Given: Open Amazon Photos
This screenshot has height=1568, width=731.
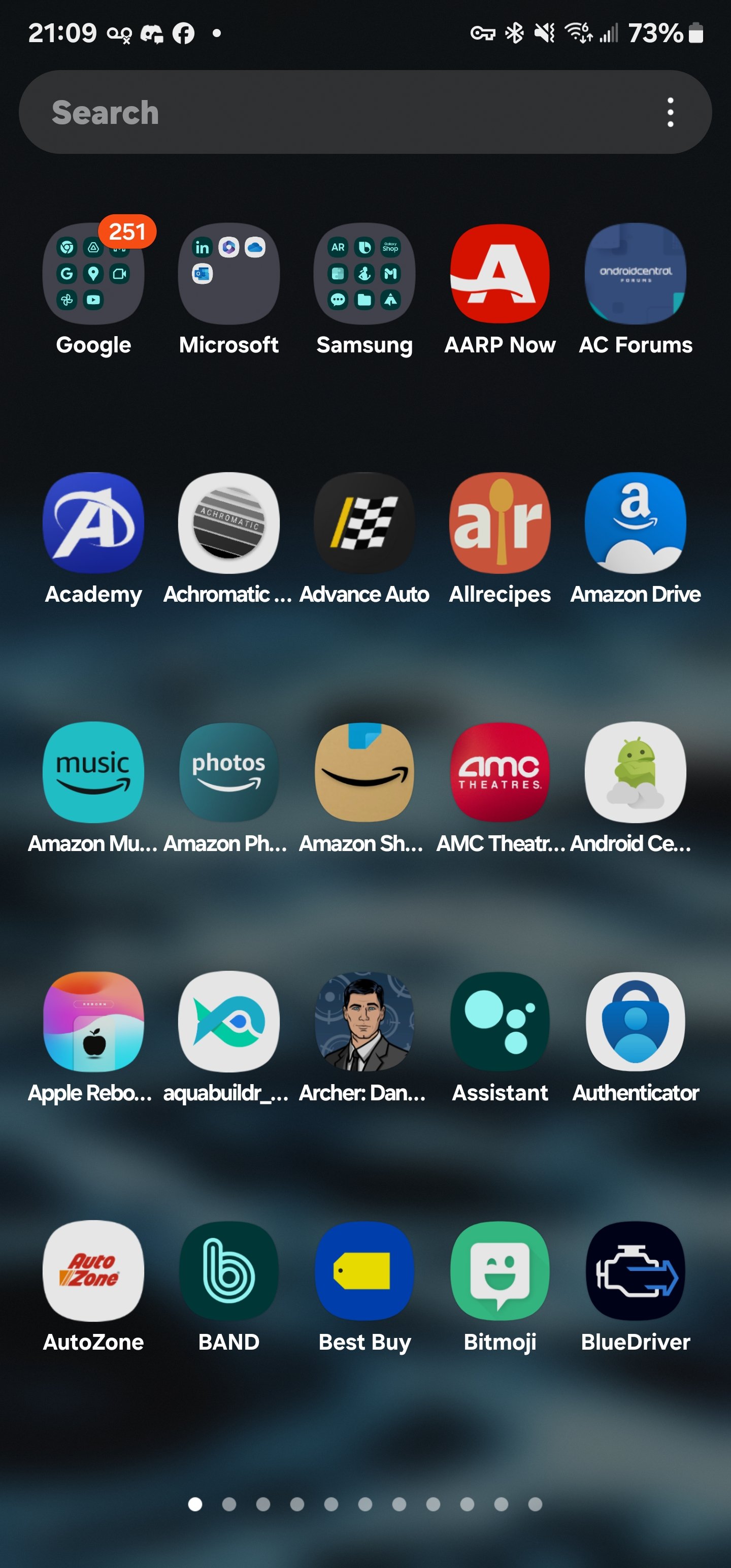Looking at the screenshot, I should pos(229,772).
